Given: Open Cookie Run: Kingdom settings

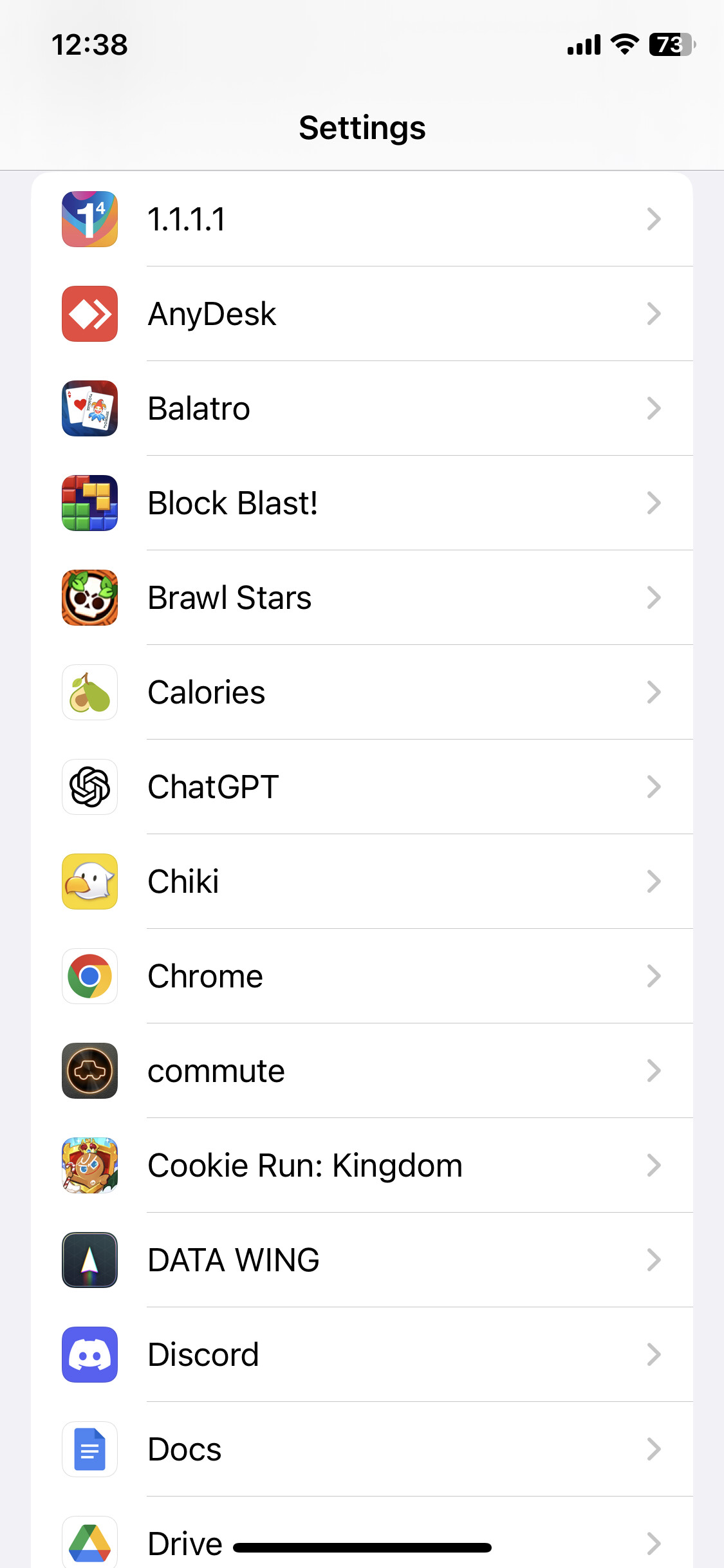Looking at the screenshot, I should 362,1166.
